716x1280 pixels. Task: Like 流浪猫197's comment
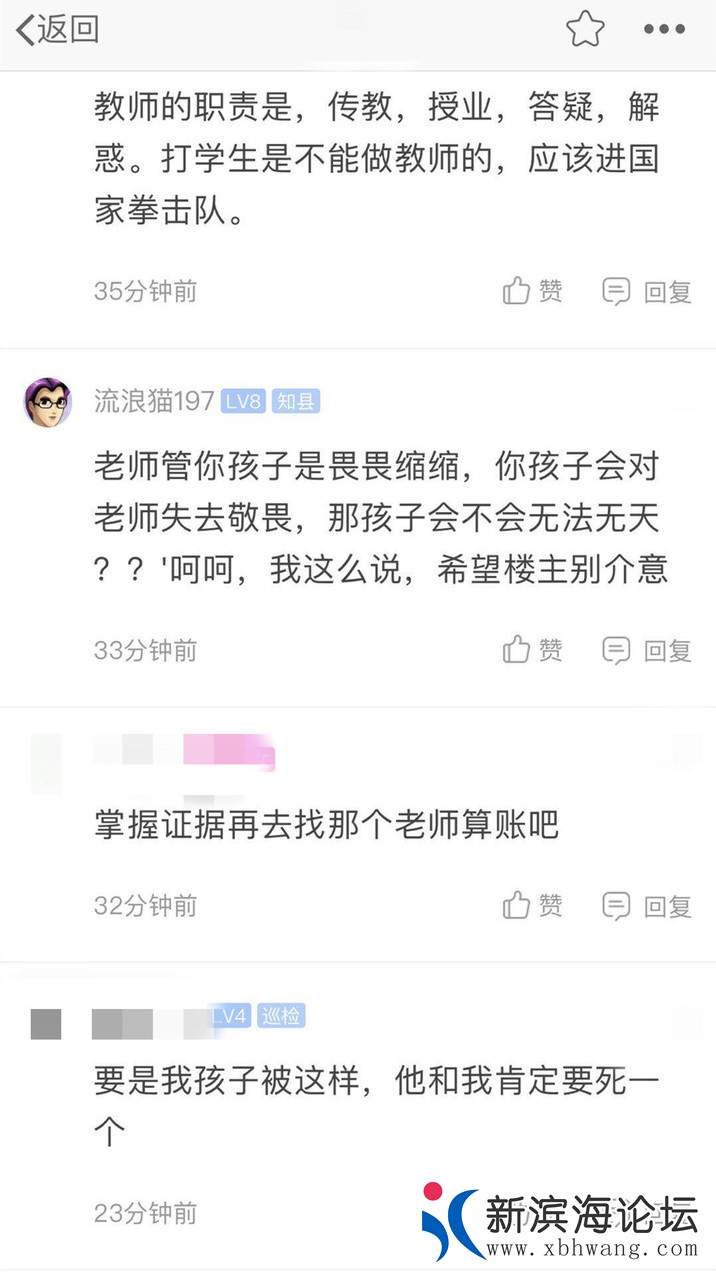[533, 650]
